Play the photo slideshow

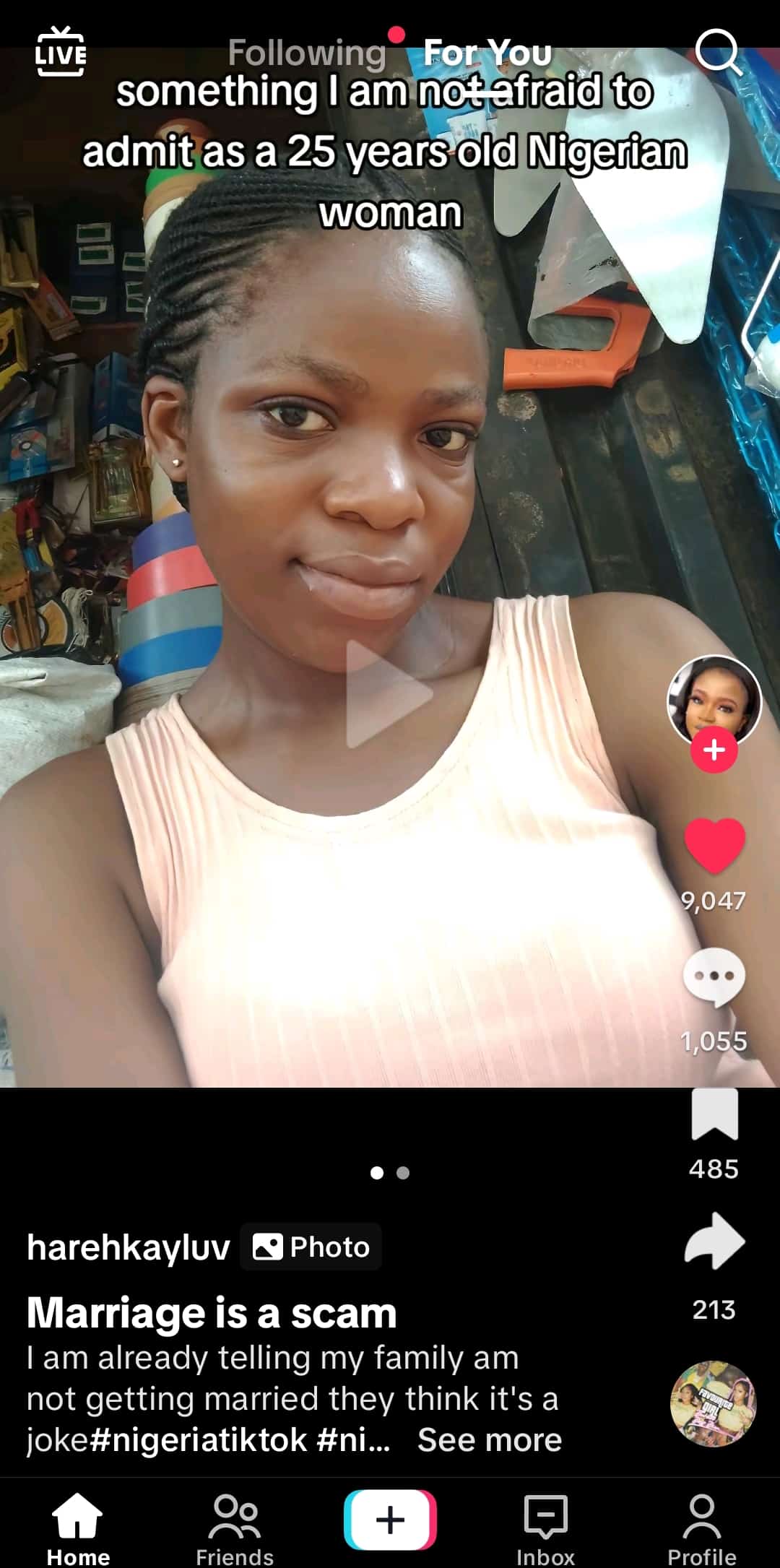coord(389,693)
